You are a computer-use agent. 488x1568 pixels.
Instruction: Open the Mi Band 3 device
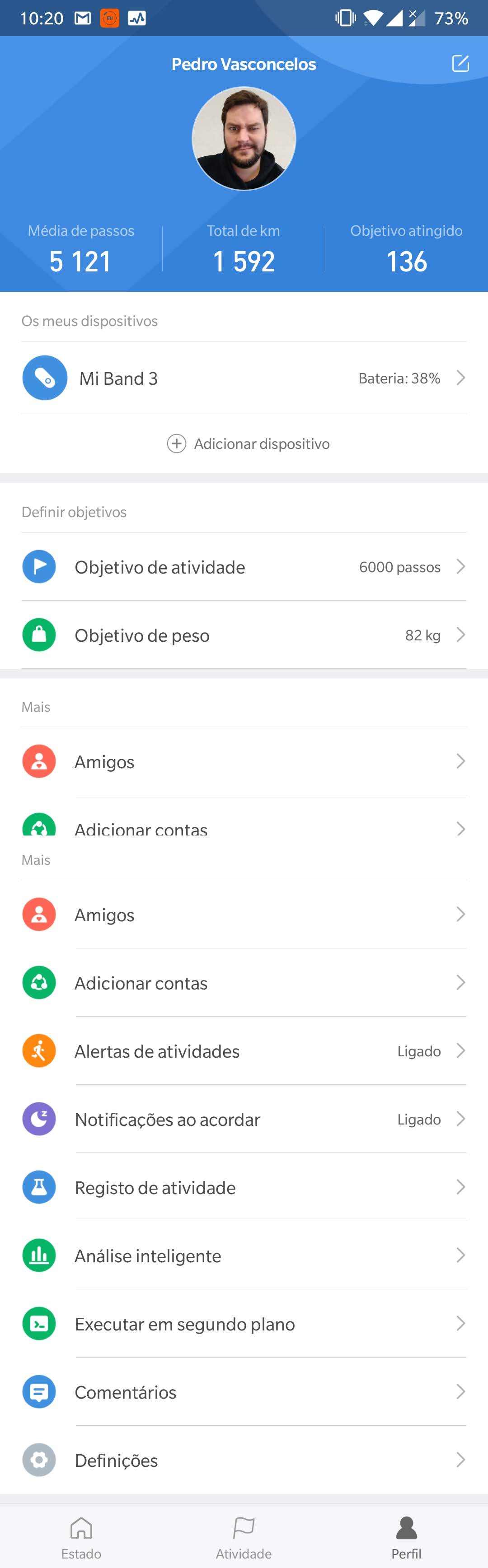244,378
